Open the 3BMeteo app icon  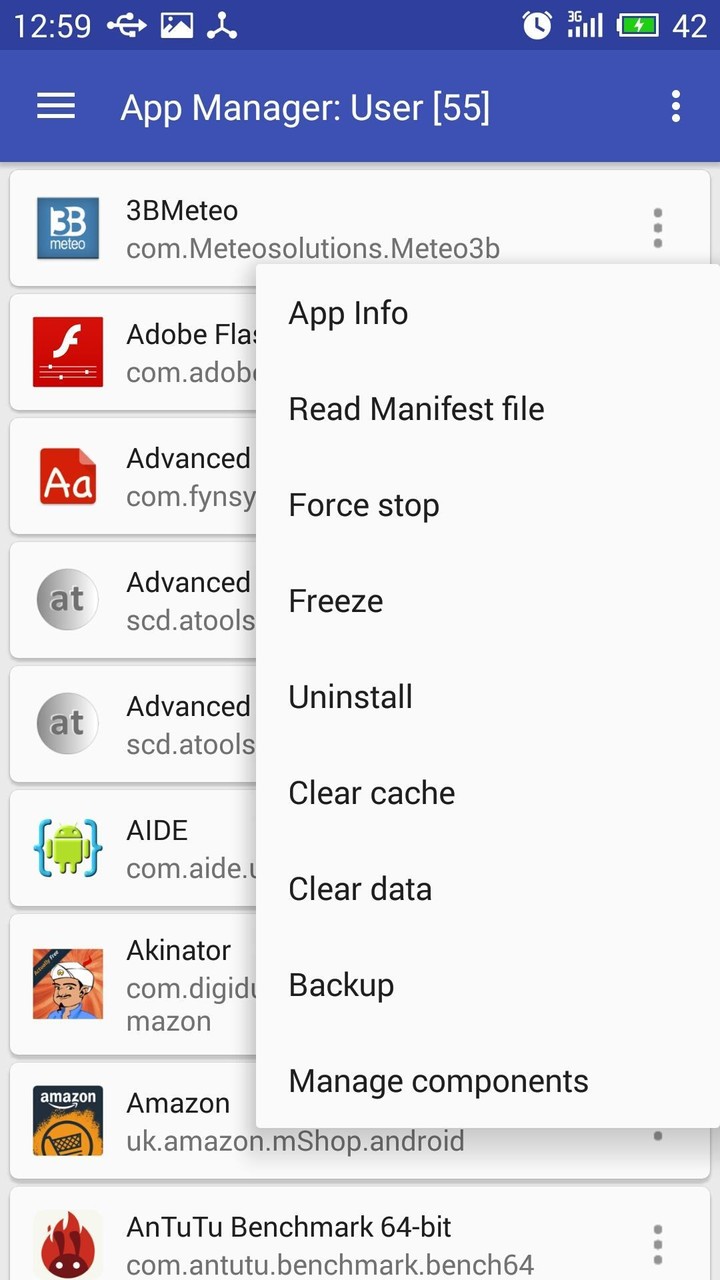(x=67, y=228)
